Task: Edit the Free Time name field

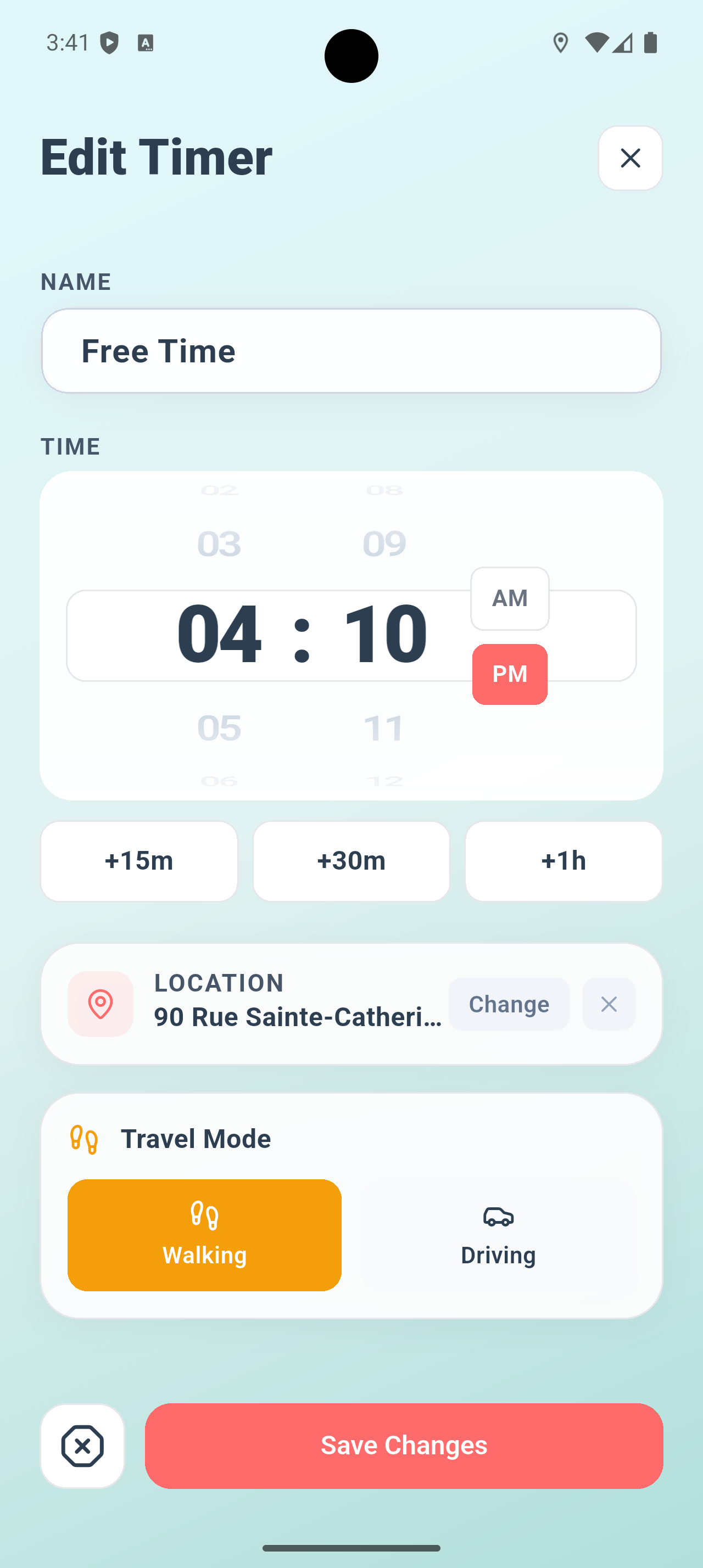Action: pyautogui.click(x=351, y=351)
